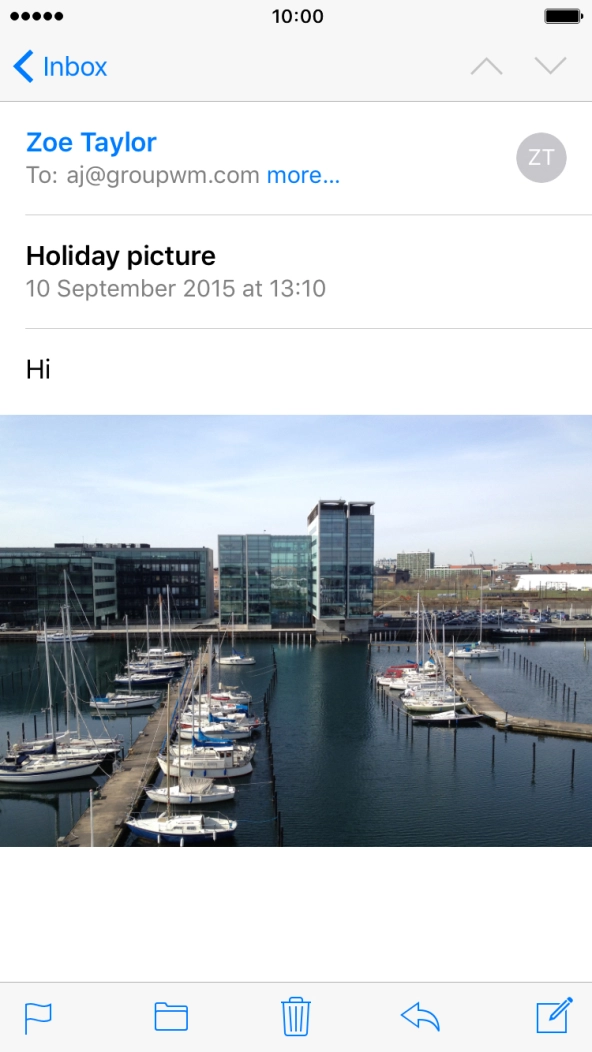Move the message to a folder
592x1052 pixels.
point(171,1016)
